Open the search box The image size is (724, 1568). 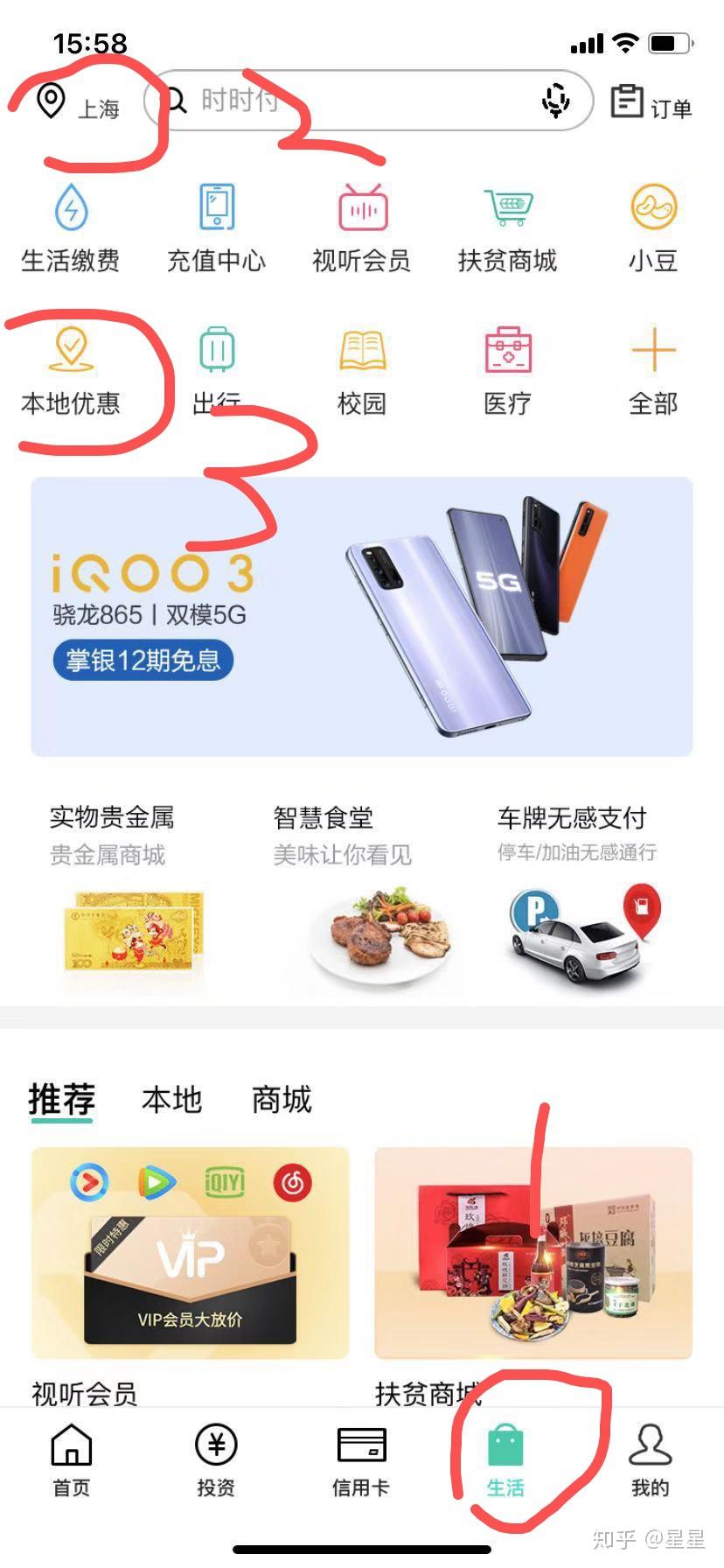coord(368,101)
